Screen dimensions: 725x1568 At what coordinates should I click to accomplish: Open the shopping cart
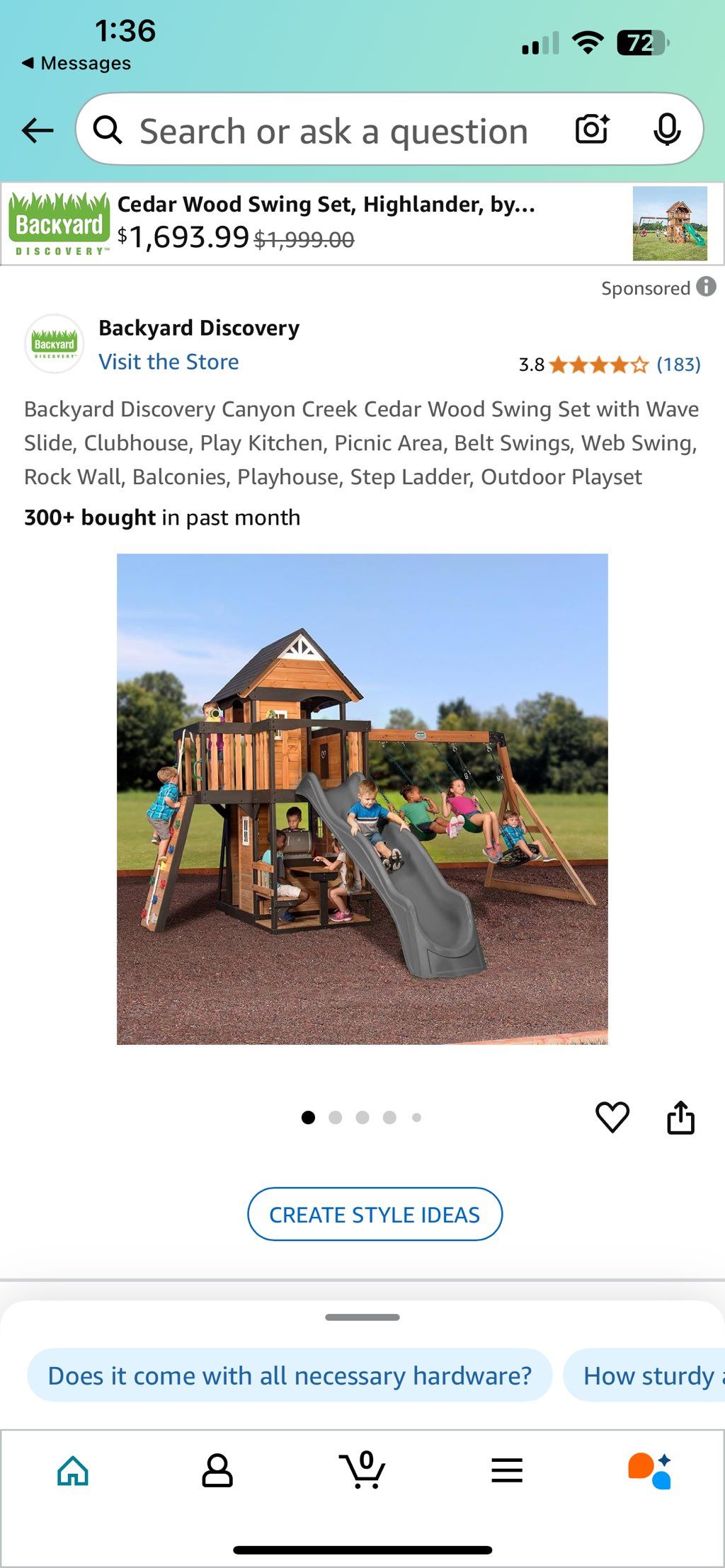(362, 1470)
